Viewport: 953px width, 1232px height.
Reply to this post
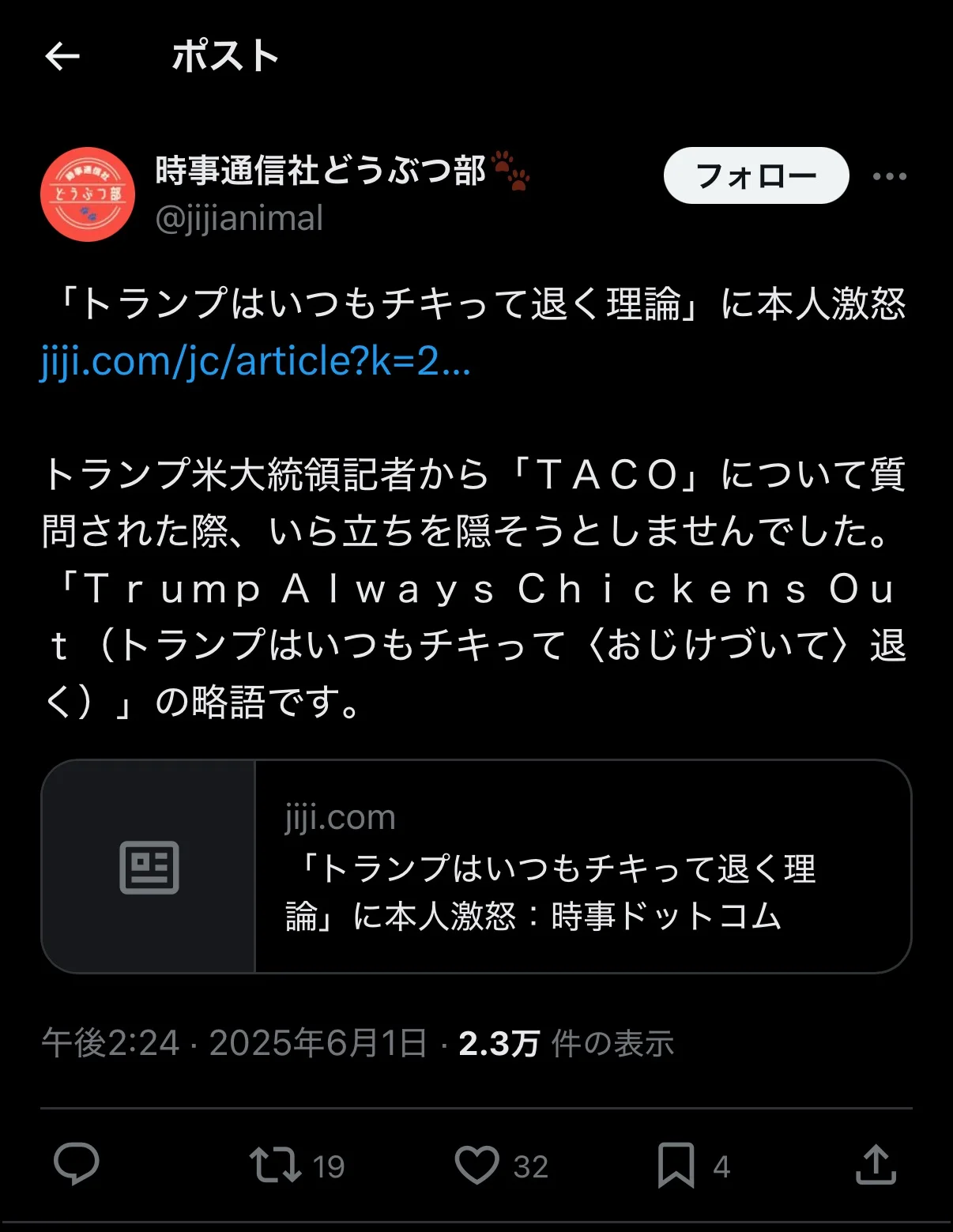(x=76, y=1164)
